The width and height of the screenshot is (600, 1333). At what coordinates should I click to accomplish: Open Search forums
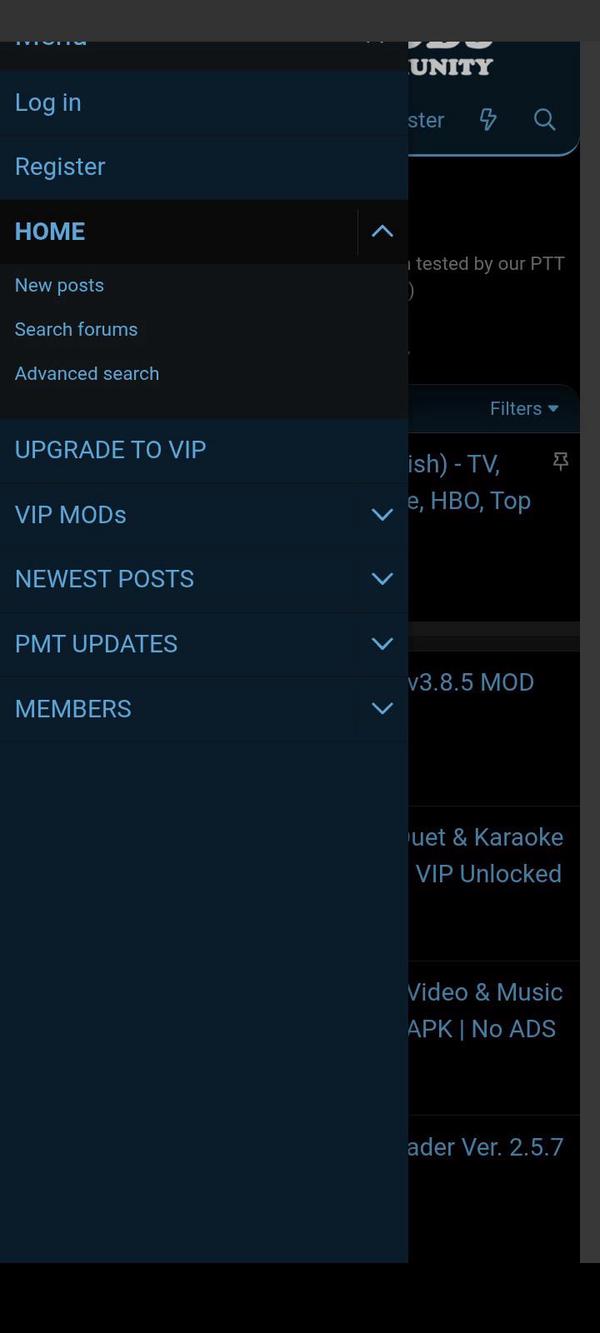(x=76, y=330)
